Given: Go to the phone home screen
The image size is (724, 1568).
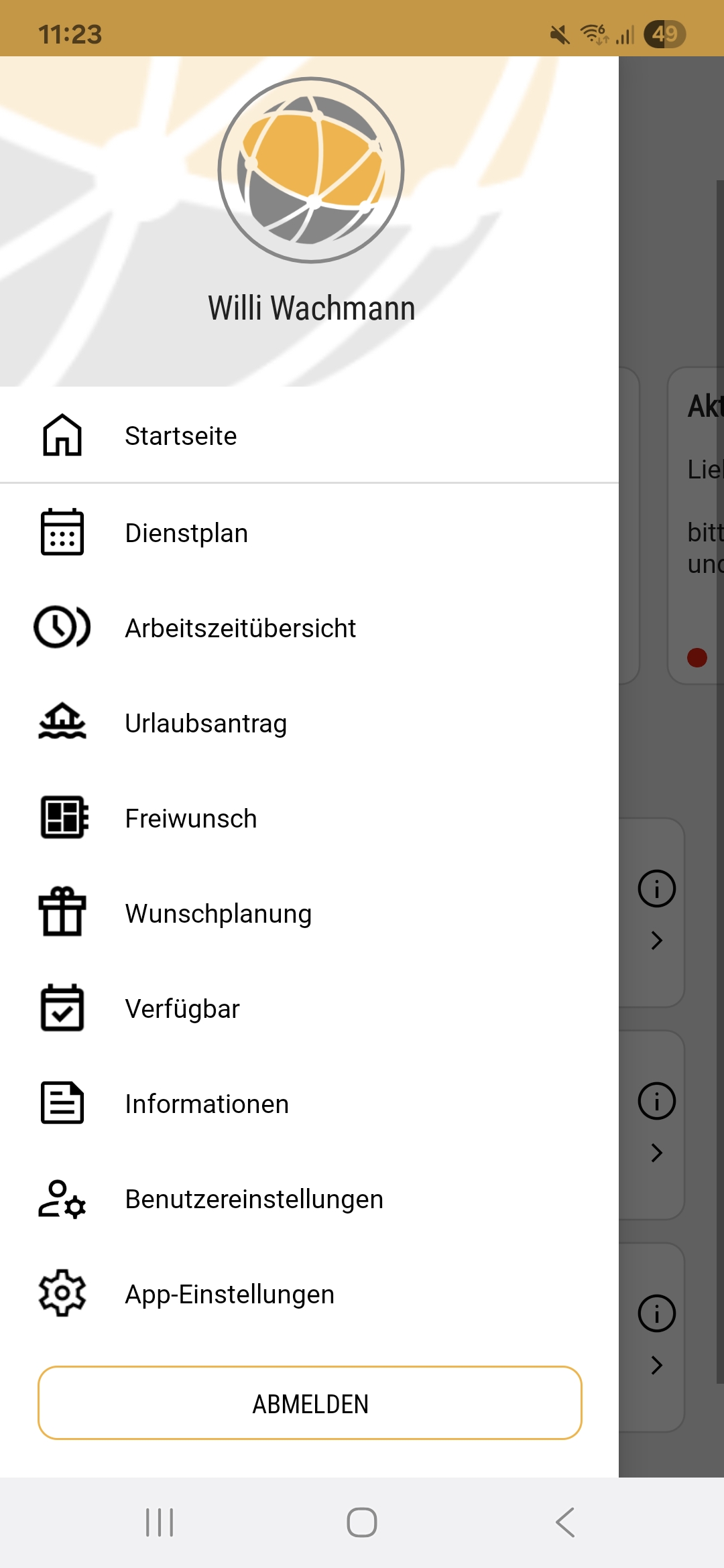Looking at the screenshot, I should coord(362,1522).
